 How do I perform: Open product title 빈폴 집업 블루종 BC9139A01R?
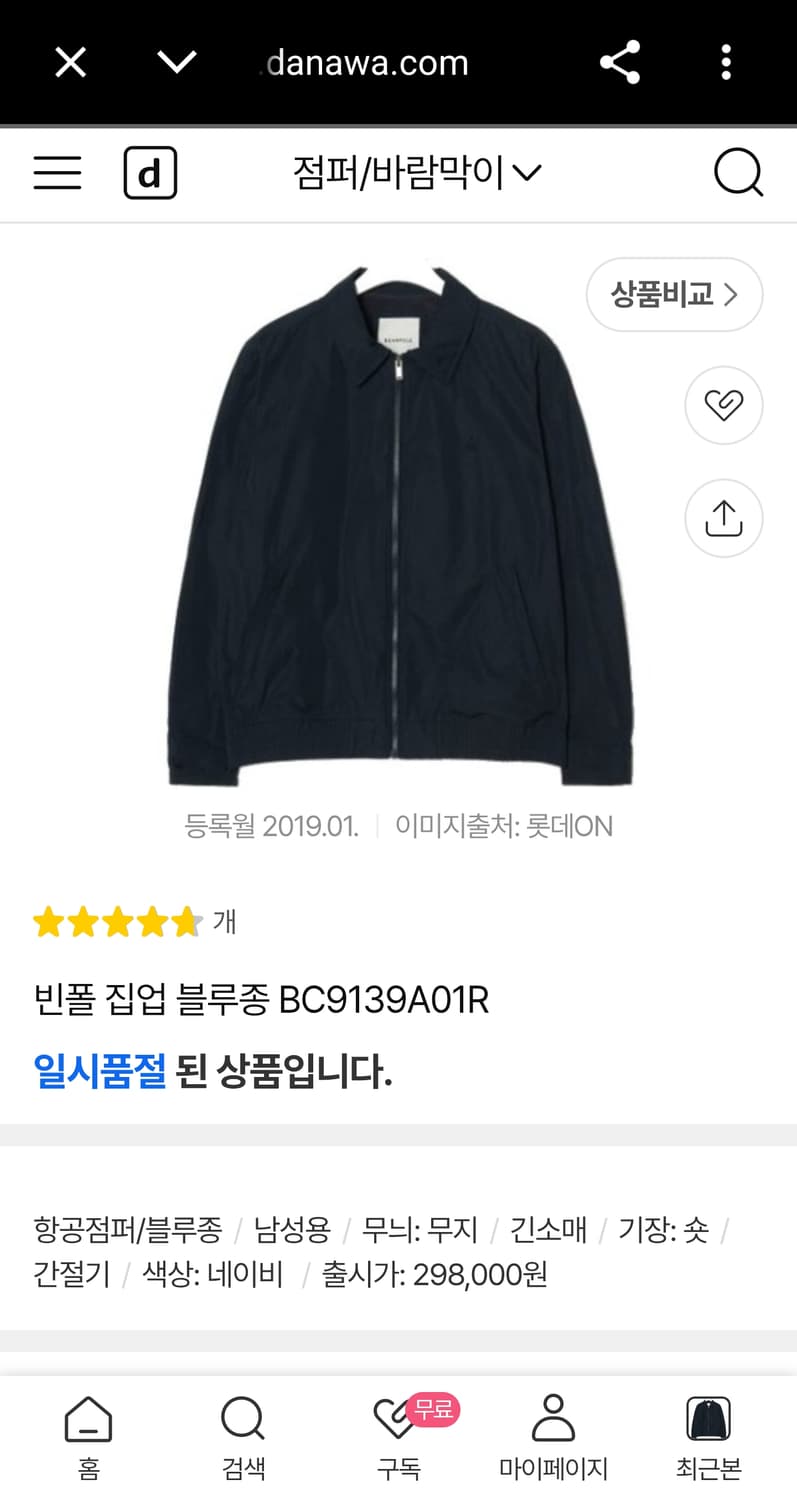click(258, 1000)
